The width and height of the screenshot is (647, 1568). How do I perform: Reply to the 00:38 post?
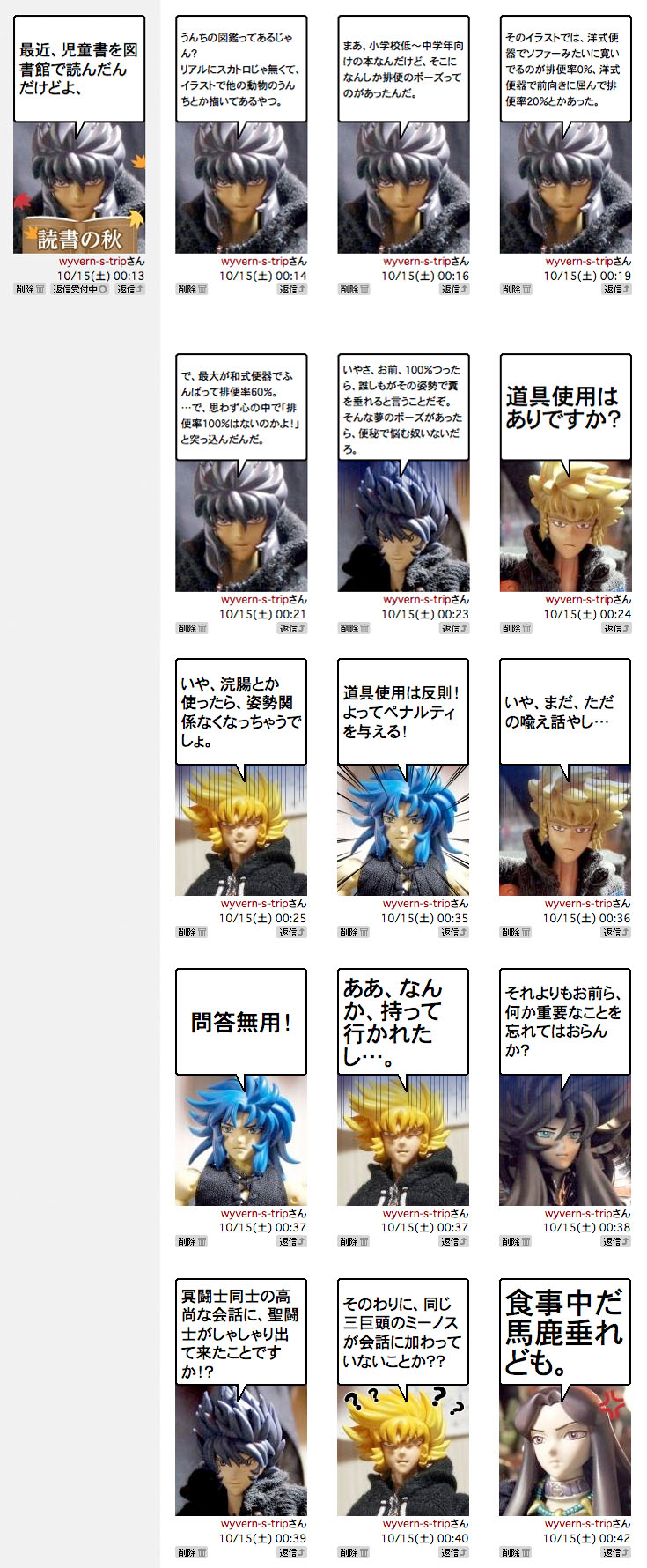616,1241
